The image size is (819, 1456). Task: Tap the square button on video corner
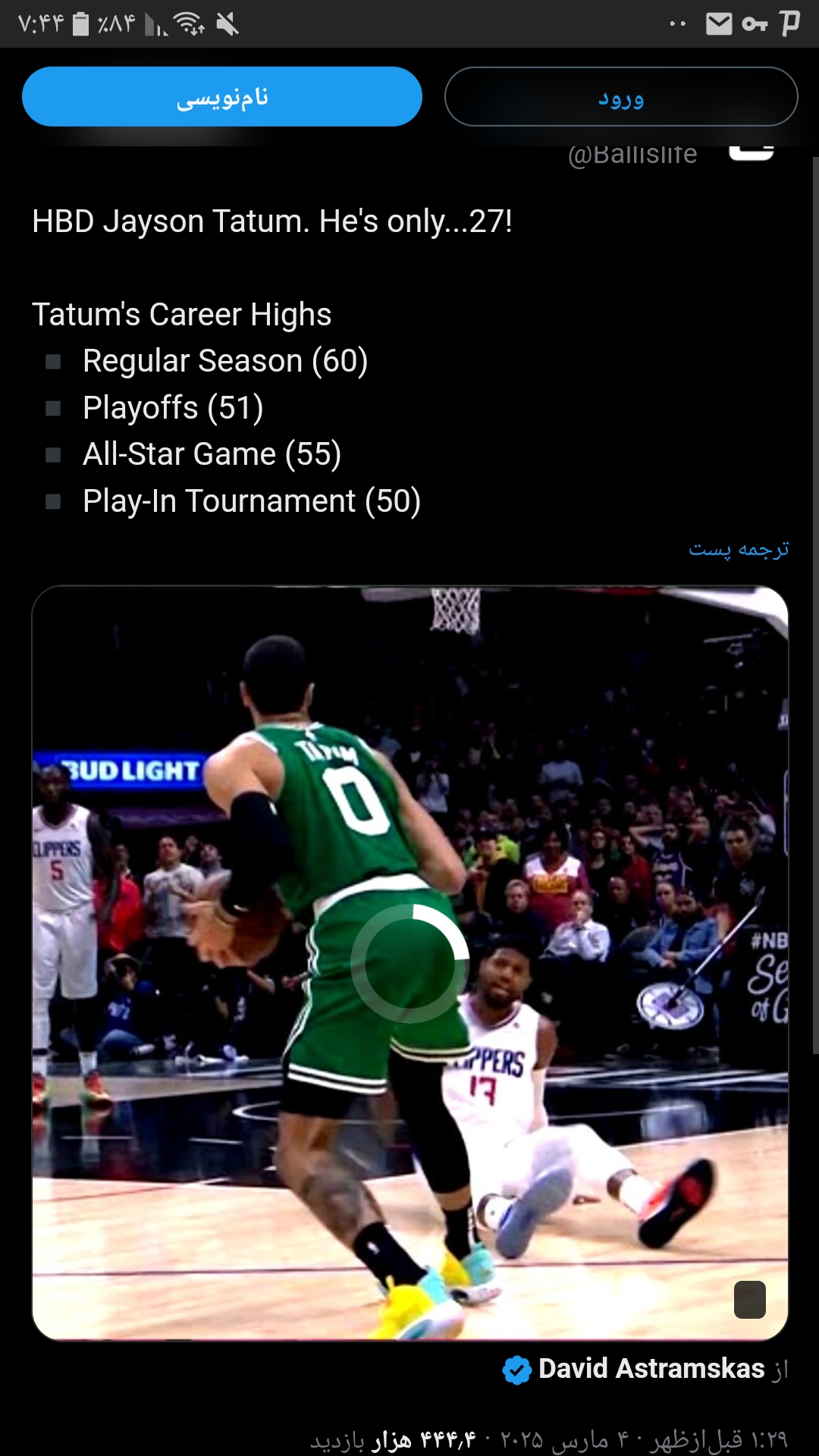click(750, 1300)
